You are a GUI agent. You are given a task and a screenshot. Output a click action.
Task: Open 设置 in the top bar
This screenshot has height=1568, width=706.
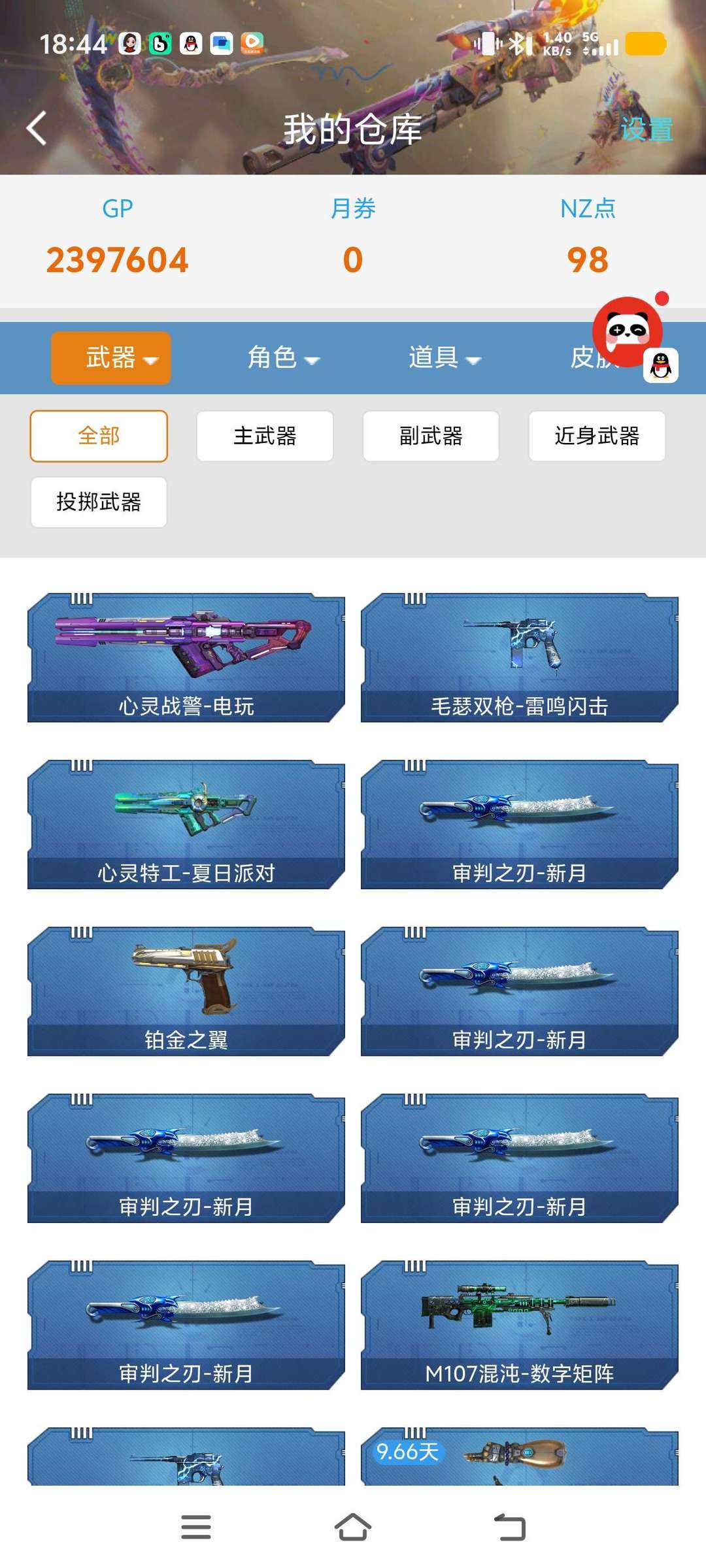click(x=646, y=129)
